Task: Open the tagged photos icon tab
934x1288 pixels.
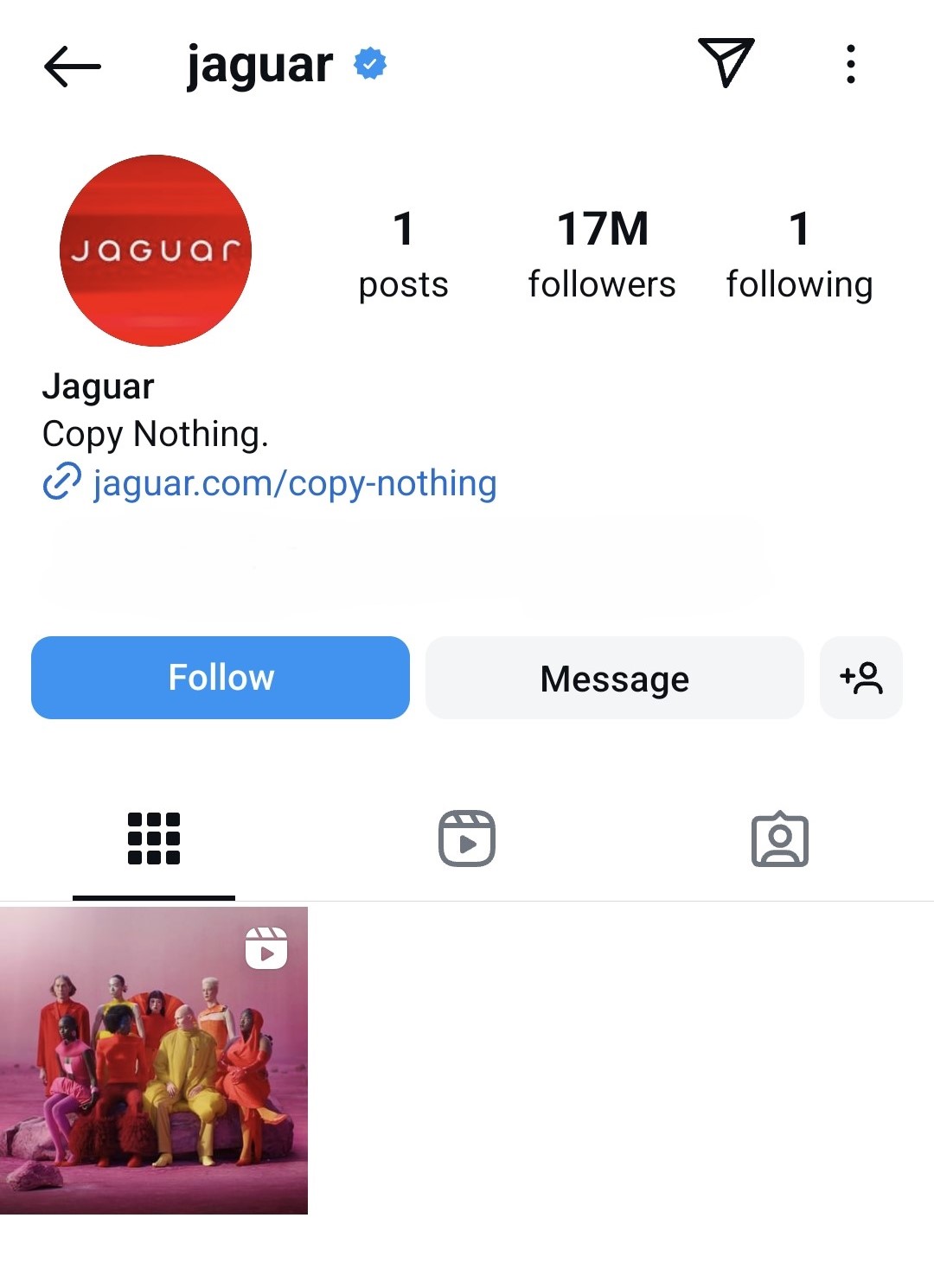Action: click(780, 837)
